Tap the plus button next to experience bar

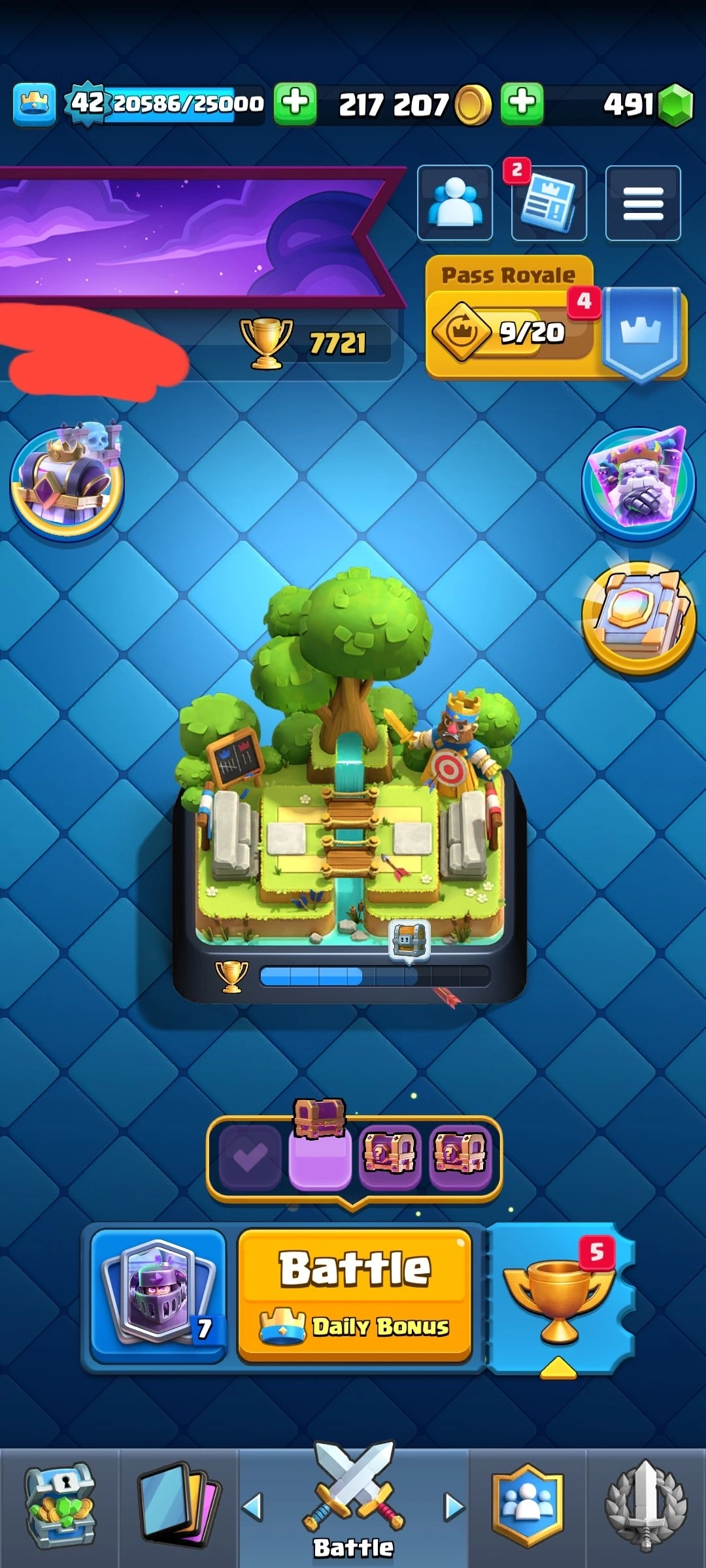[295, 103]
